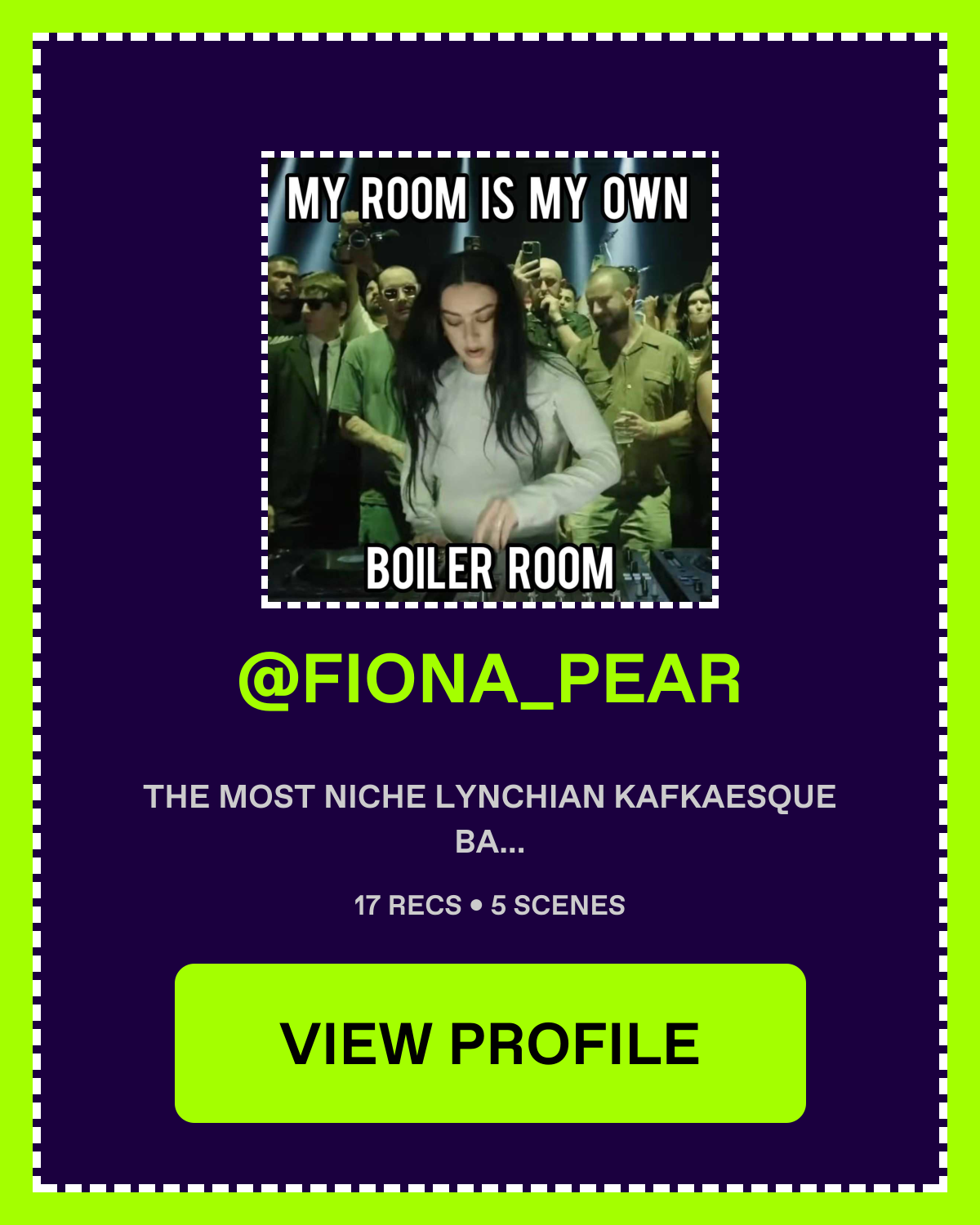Screen dimensions: 980x1225
Task: Open the profile picture of @fiona_pear
Action: point(490,380)
